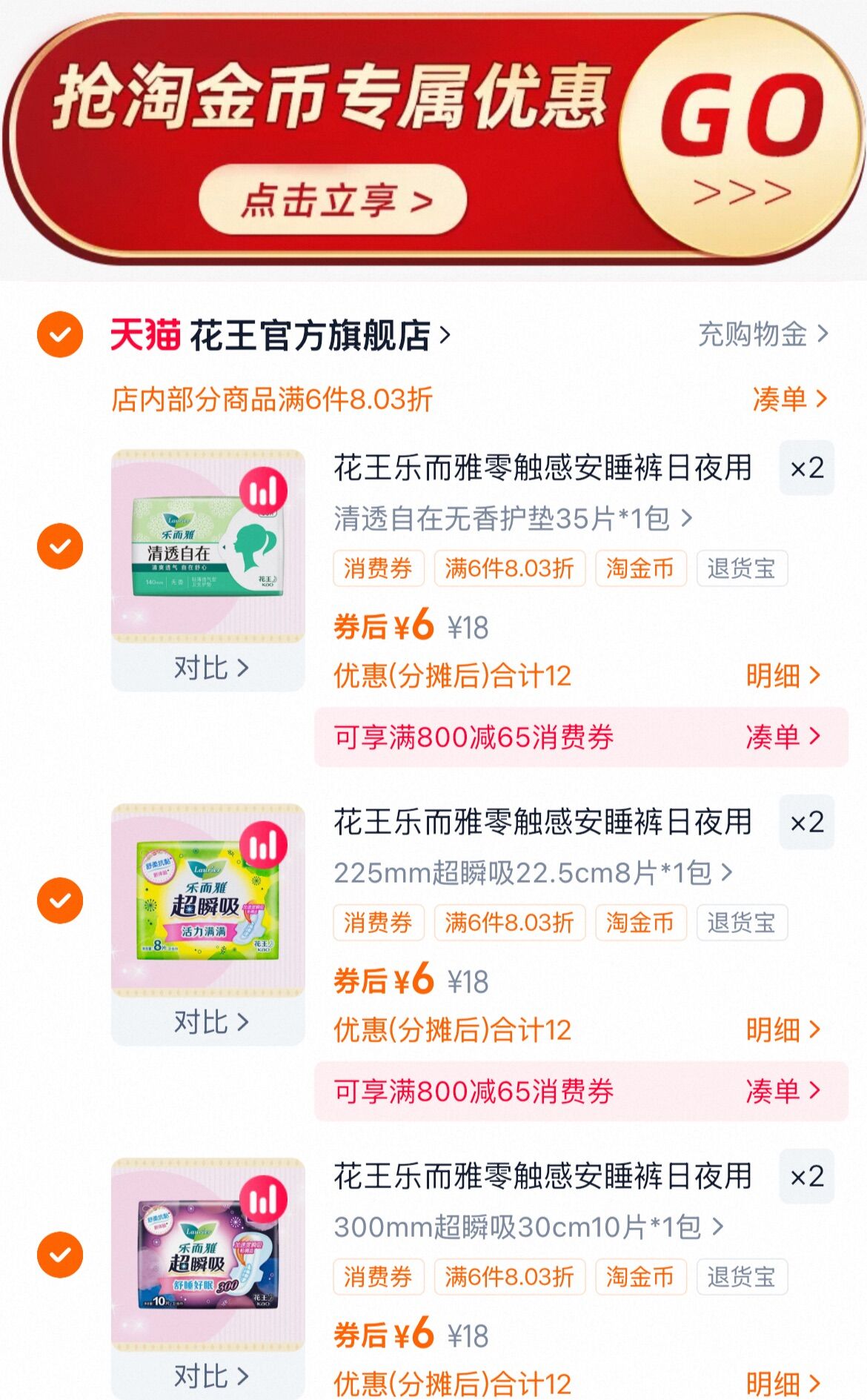Select the 淘金币 tag on the first product
Image resolution: width=867 pixels, height=1400 pixels.
(x=640, y=569)
